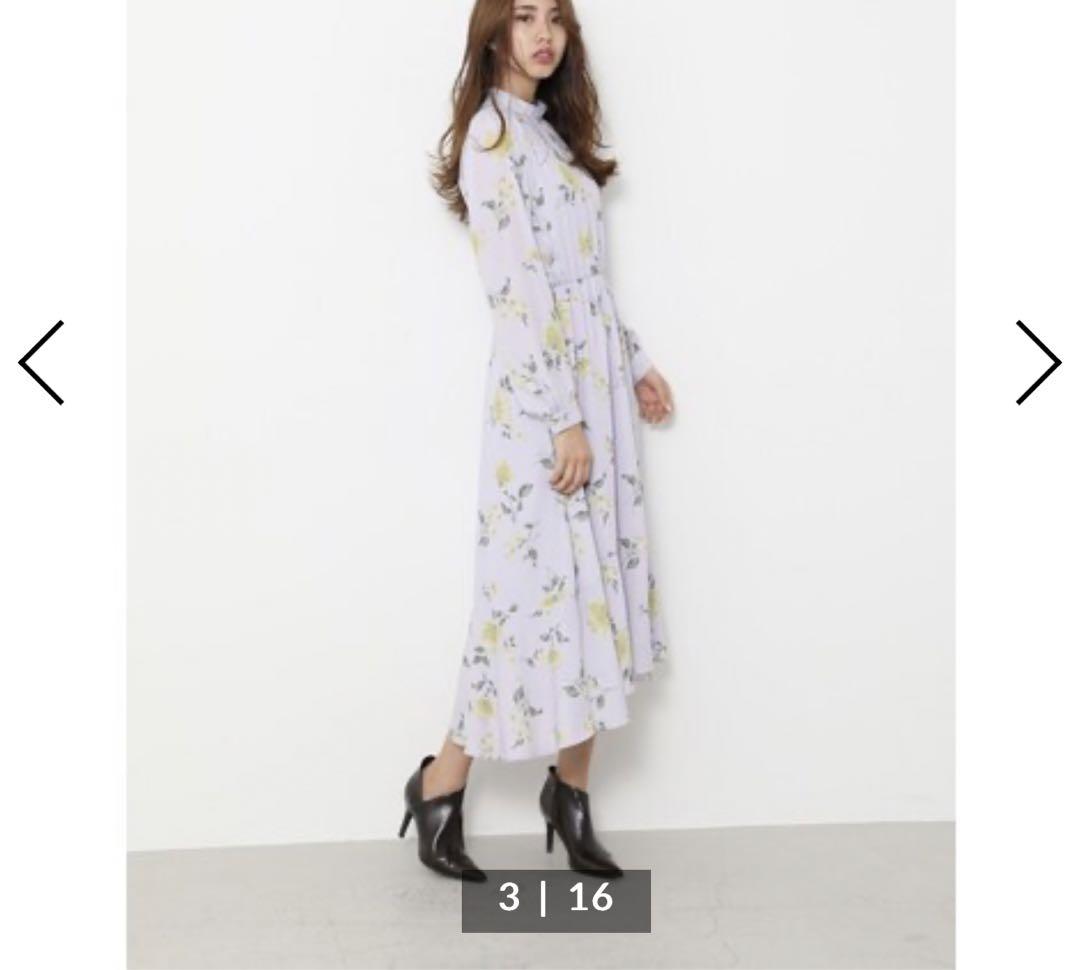
Task: Go to the previous product photo
Action: (42, 363)
